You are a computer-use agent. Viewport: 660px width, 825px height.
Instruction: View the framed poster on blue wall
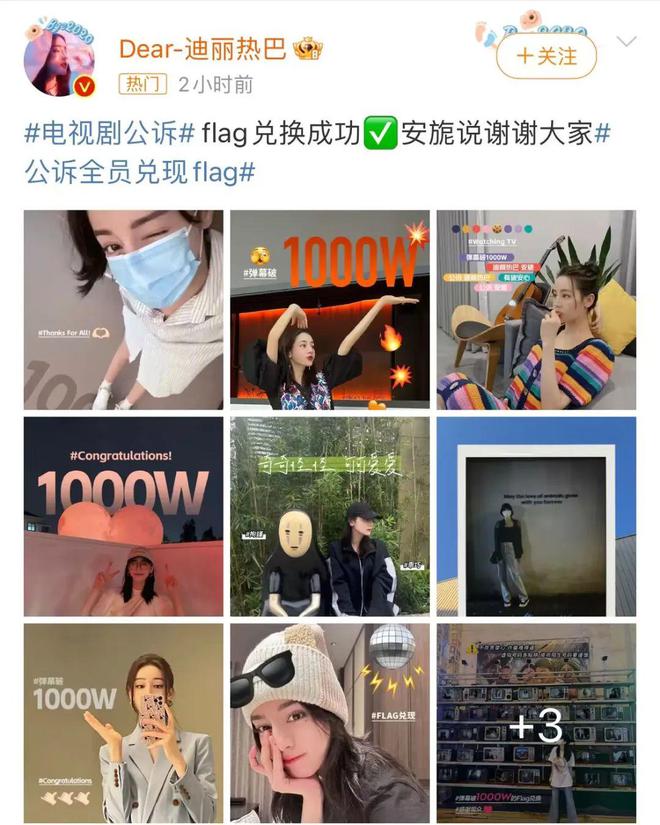[536, 516]
